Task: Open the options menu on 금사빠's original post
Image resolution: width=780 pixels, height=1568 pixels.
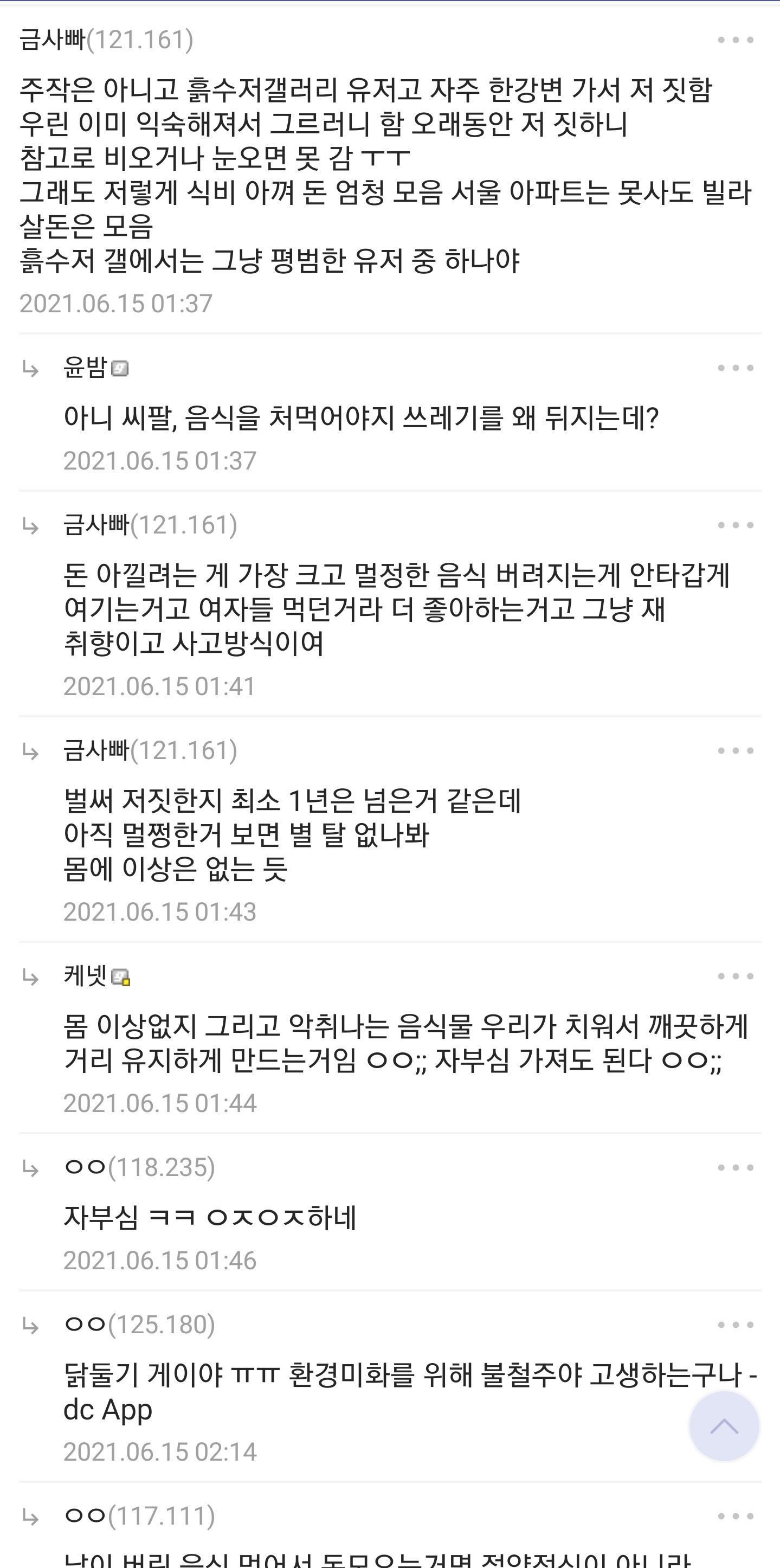Action: pos(736,40)
